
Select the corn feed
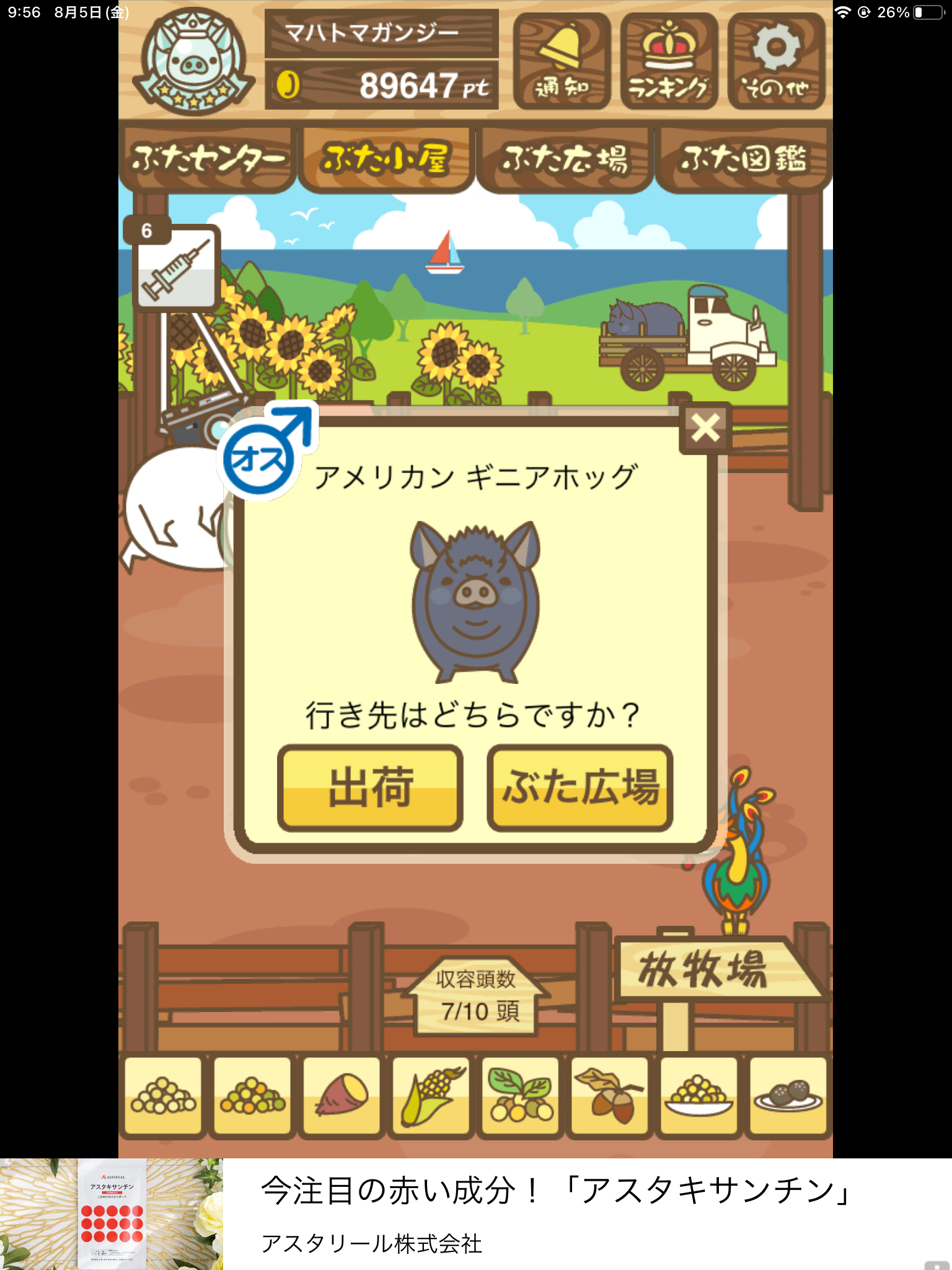[x=431, y=1096]
